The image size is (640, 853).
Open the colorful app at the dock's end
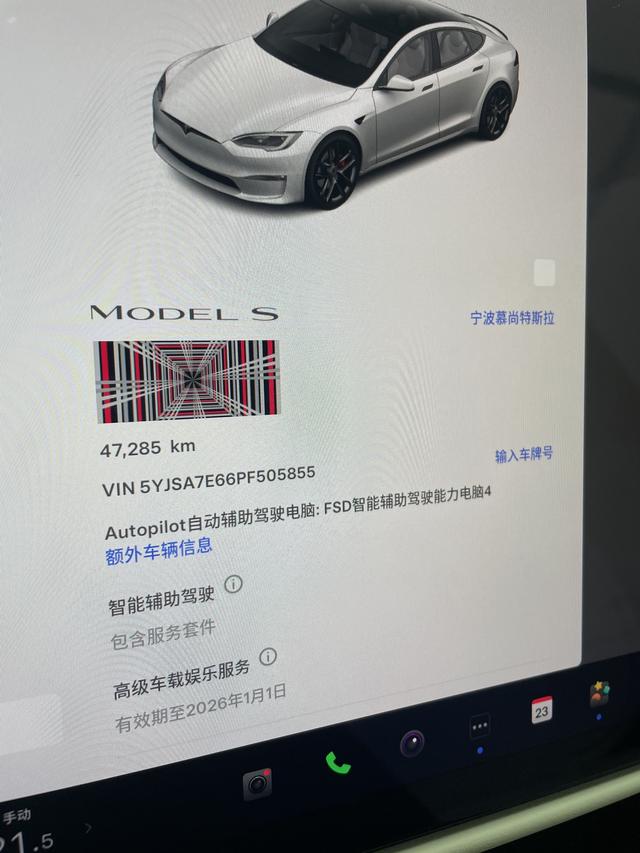[600, 694]
